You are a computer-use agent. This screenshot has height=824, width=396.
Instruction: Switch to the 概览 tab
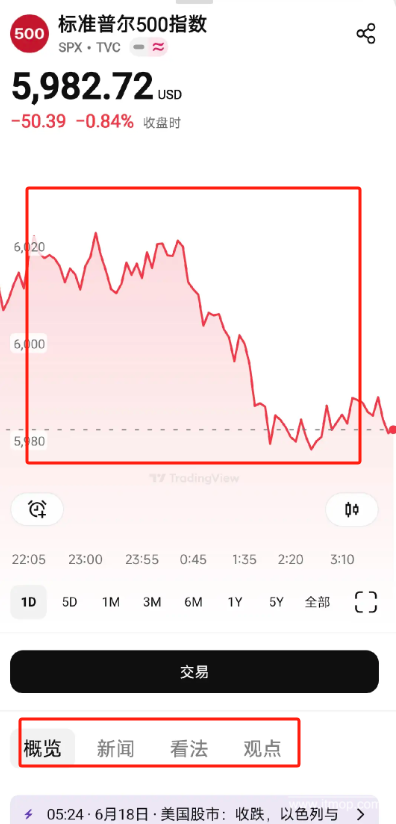[x=43, y=748]
